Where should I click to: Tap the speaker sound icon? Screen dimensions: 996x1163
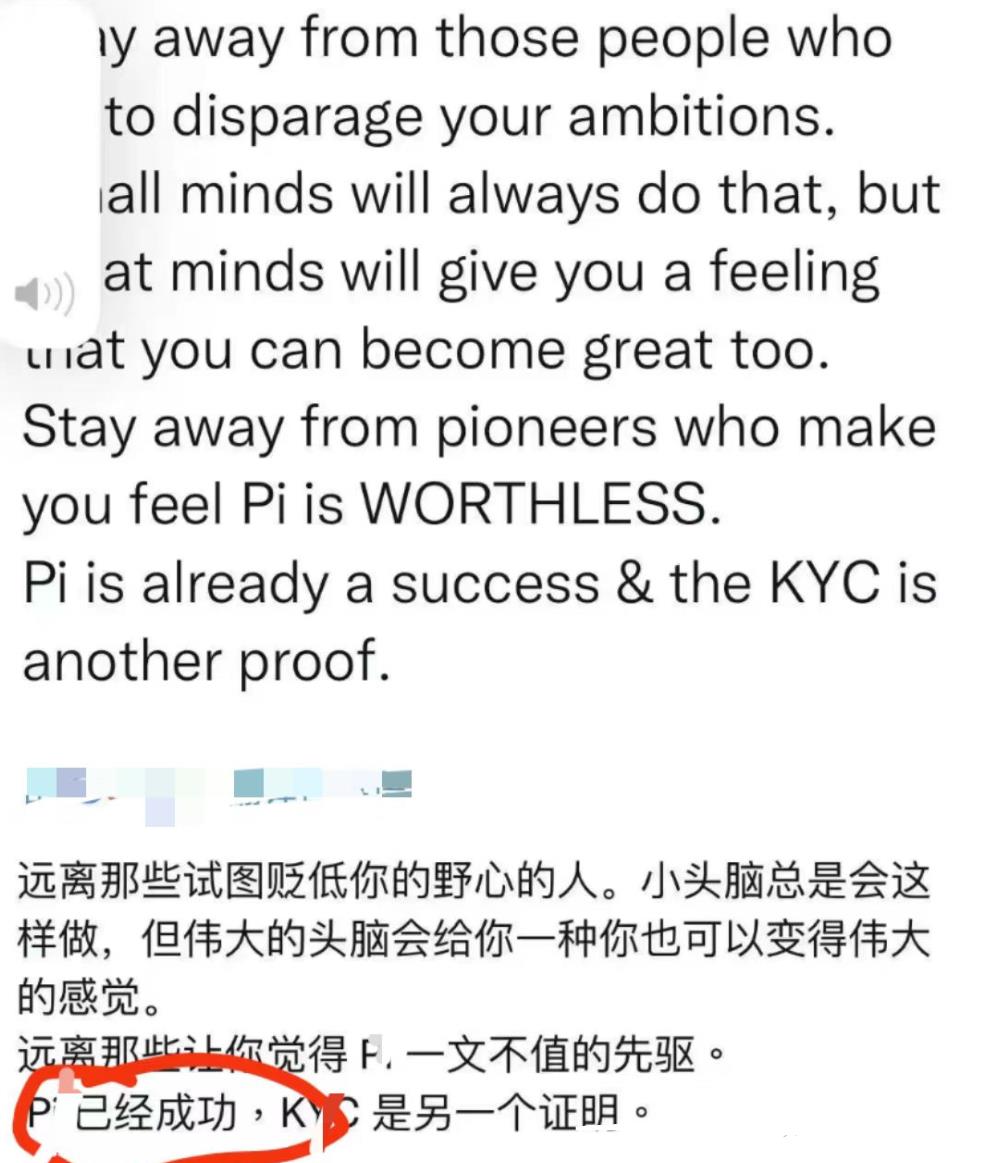pyautogui.click(x=44, y=295)
